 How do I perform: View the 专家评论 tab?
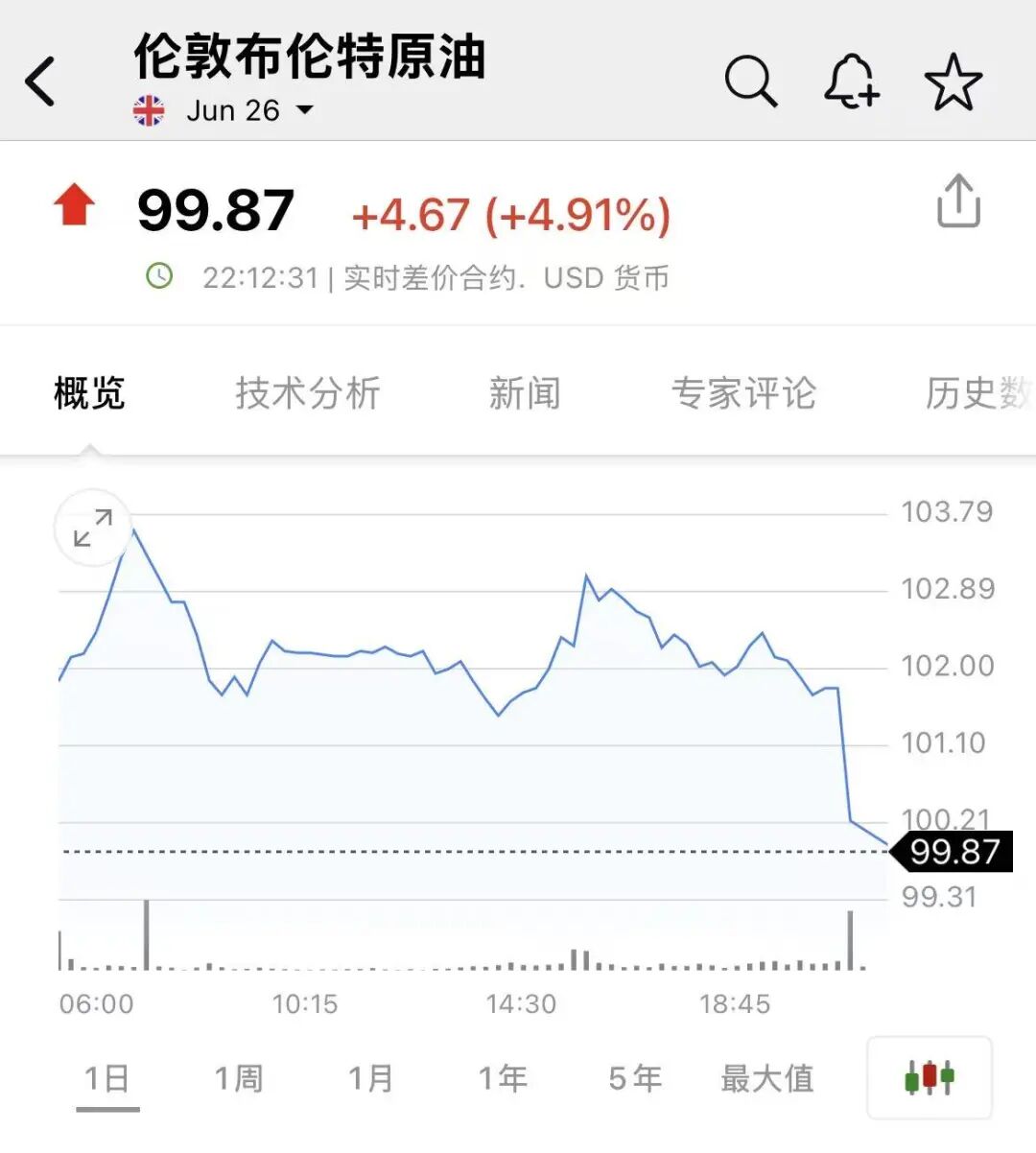coord(743,393)
